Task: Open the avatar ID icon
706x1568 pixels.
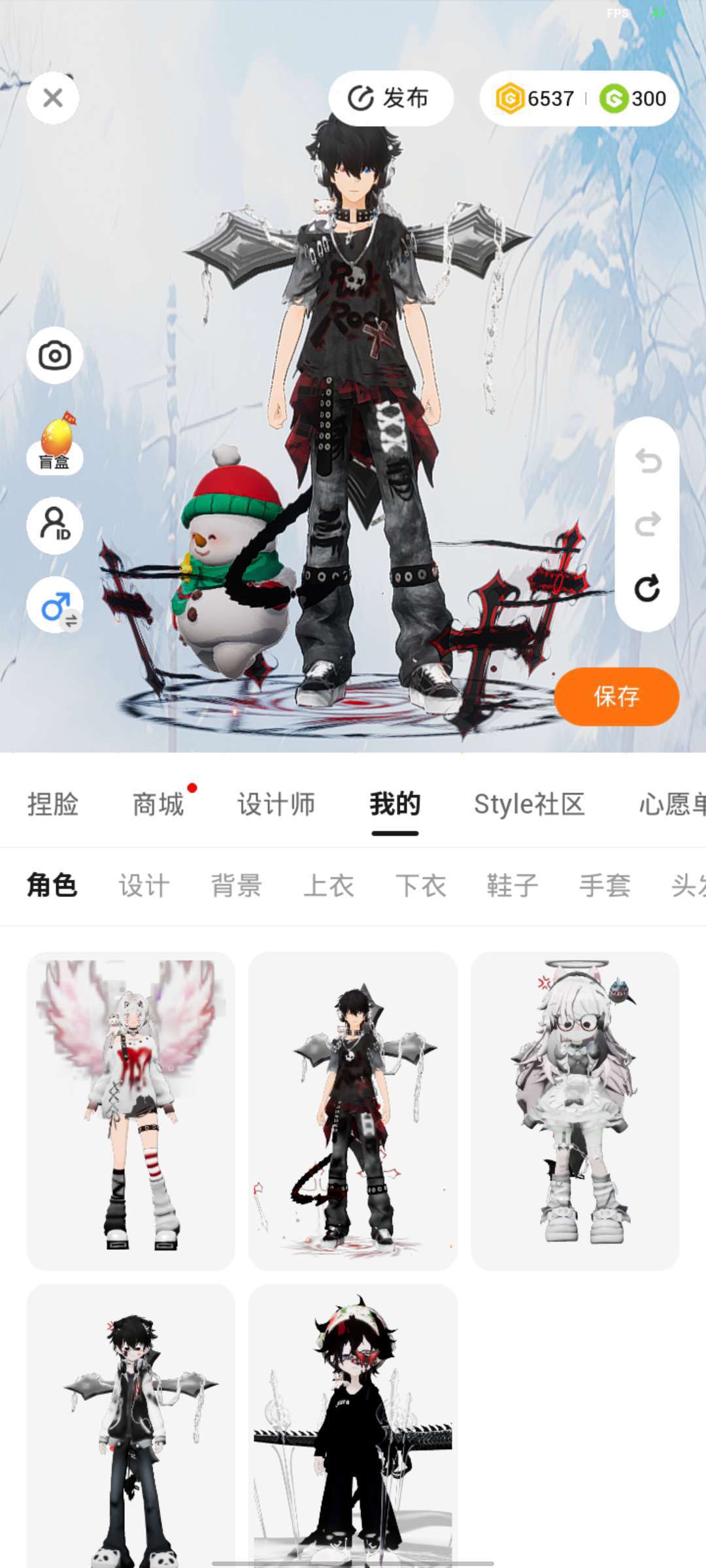Action: pos(54,525)
